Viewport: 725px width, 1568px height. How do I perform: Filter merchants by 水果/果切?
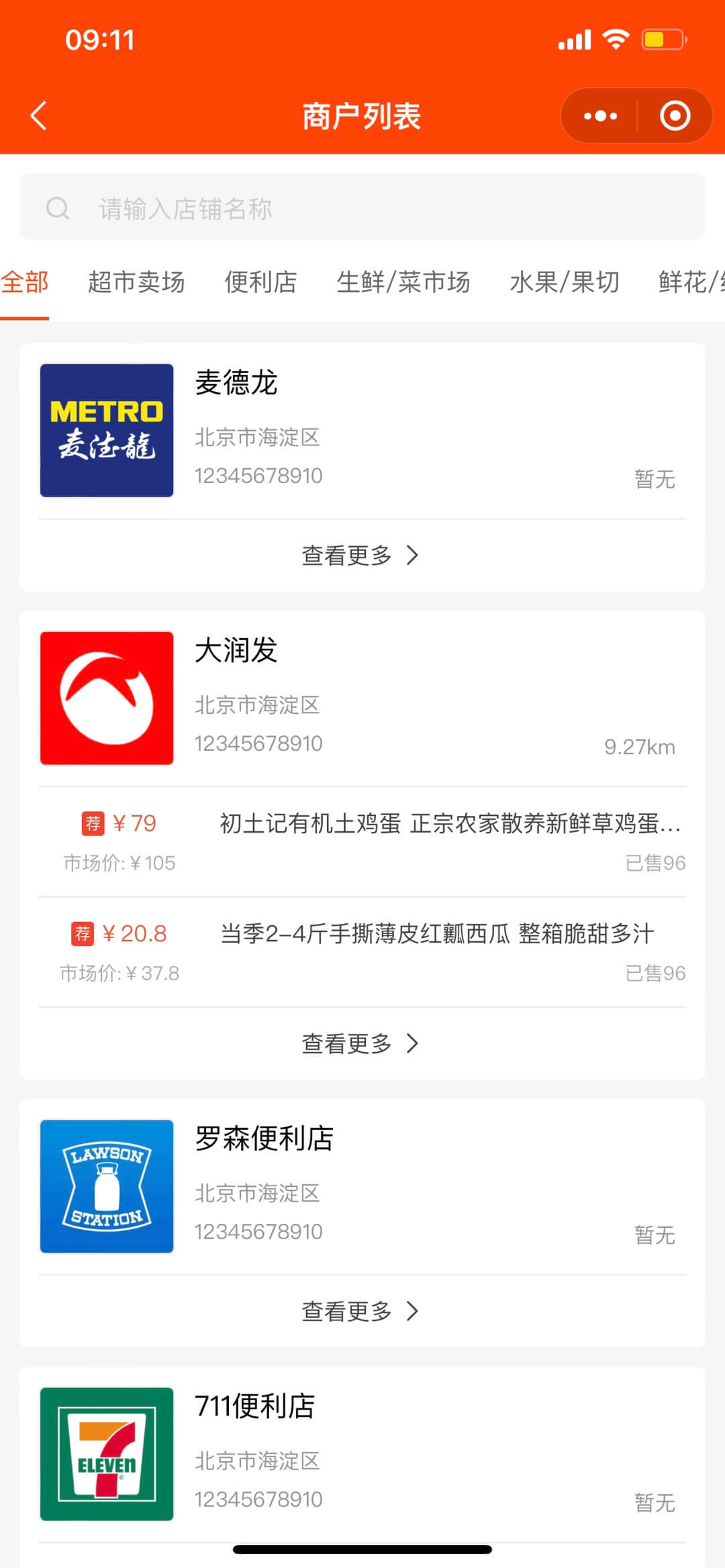click(x=564, y=282)
